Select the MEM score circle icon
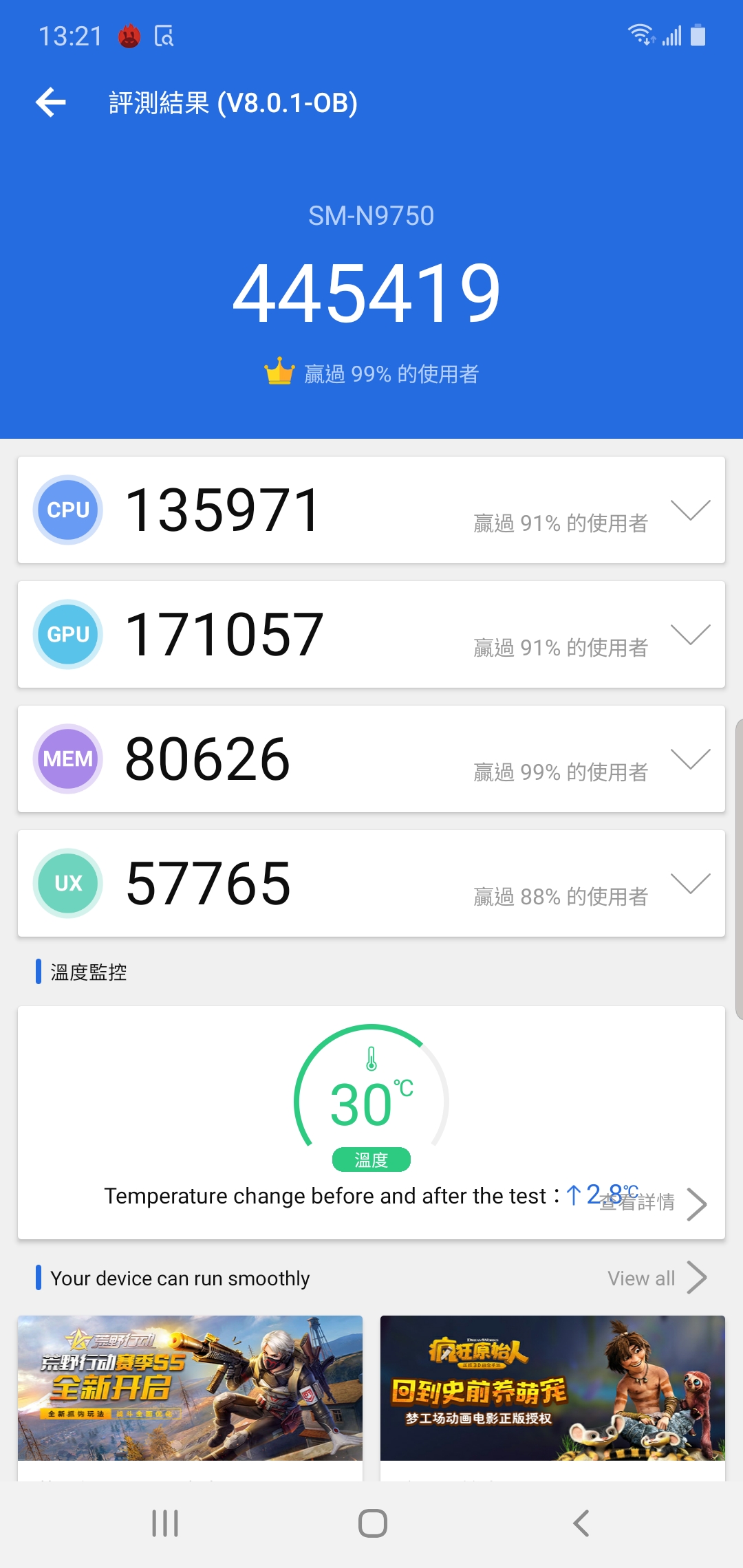743x1568 pixels. click(67, 759)
